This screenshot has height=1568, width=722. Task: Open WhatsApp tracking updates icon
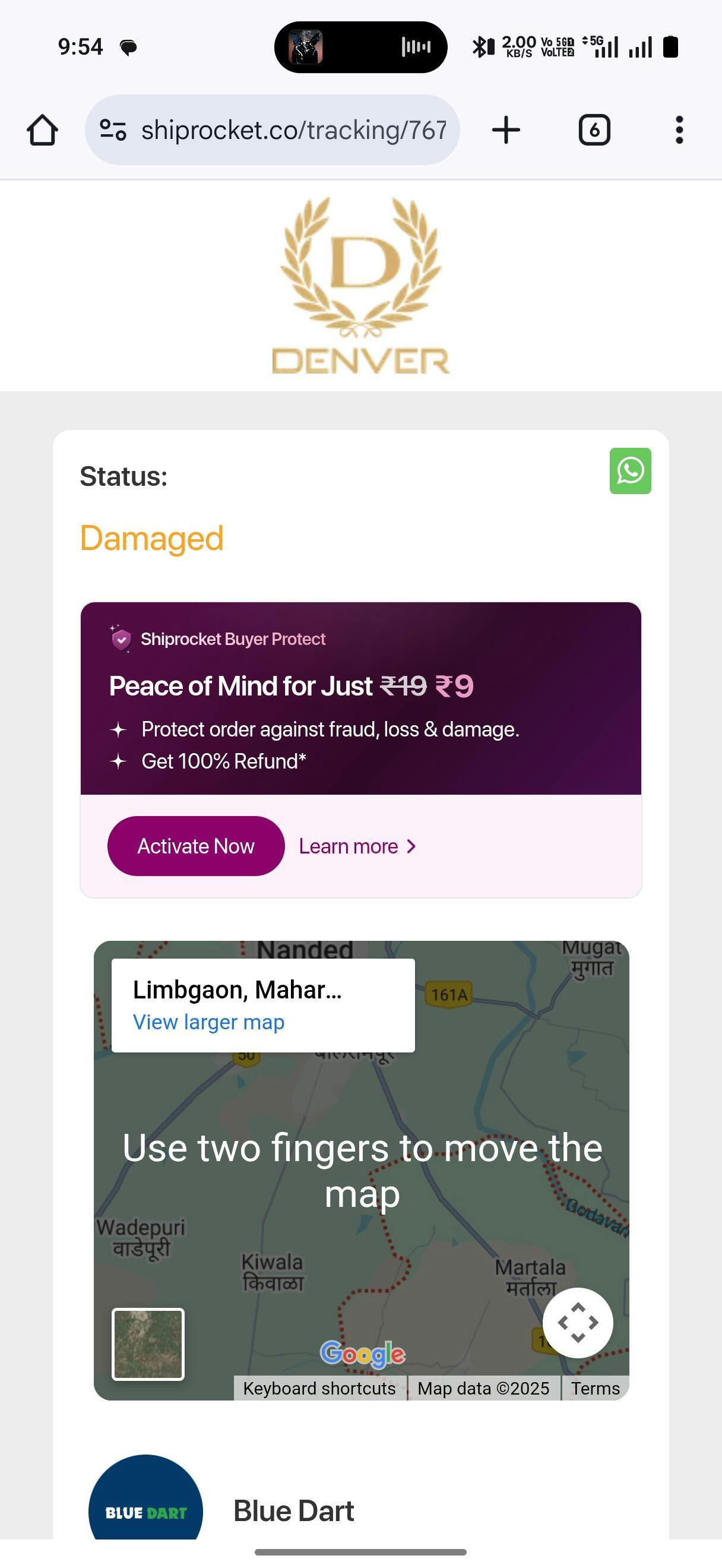(630, 471)
